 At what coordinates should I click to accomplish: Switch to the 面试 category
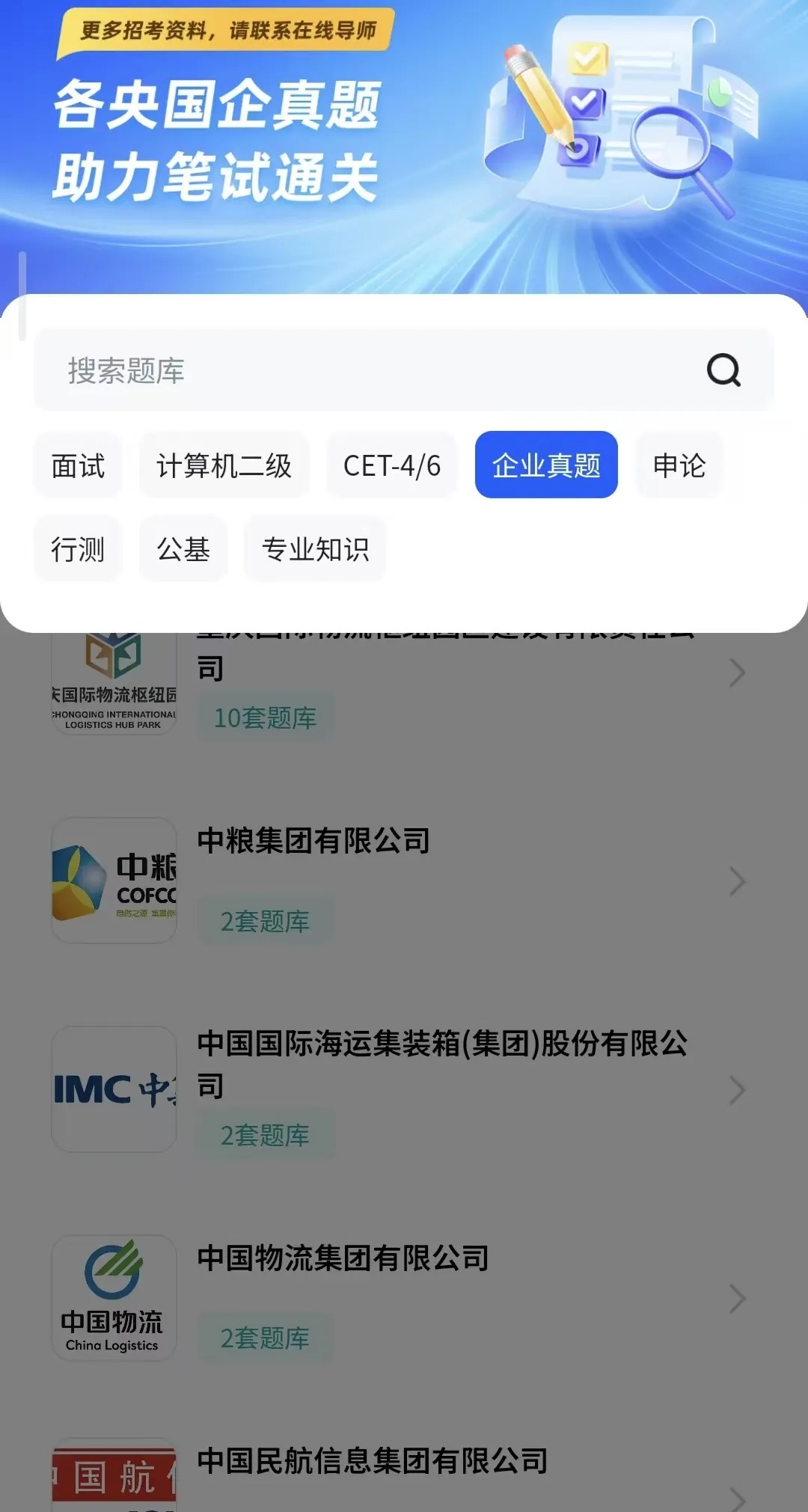click(78, 465)
